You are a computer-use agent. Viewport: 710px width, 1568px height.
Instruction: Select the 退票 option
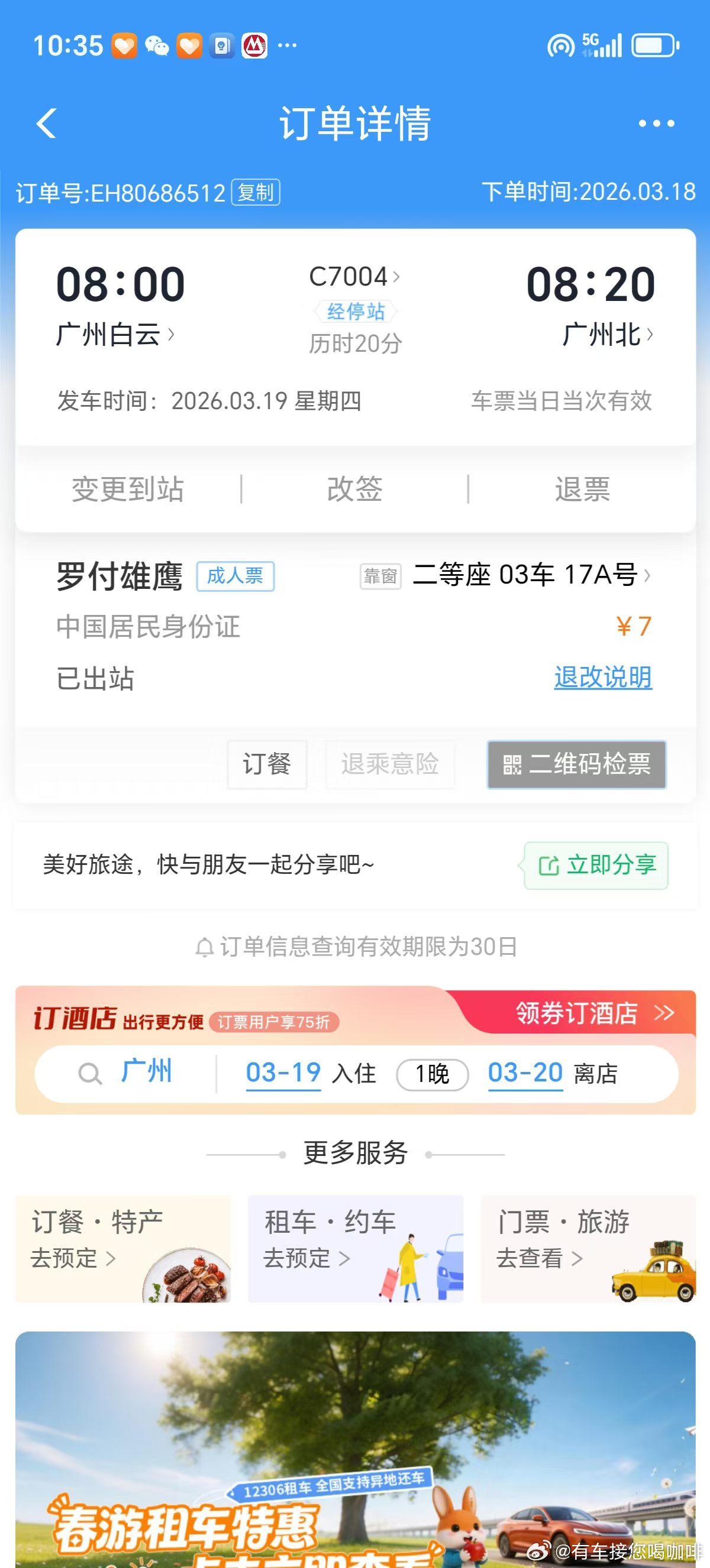coord(583,489)
